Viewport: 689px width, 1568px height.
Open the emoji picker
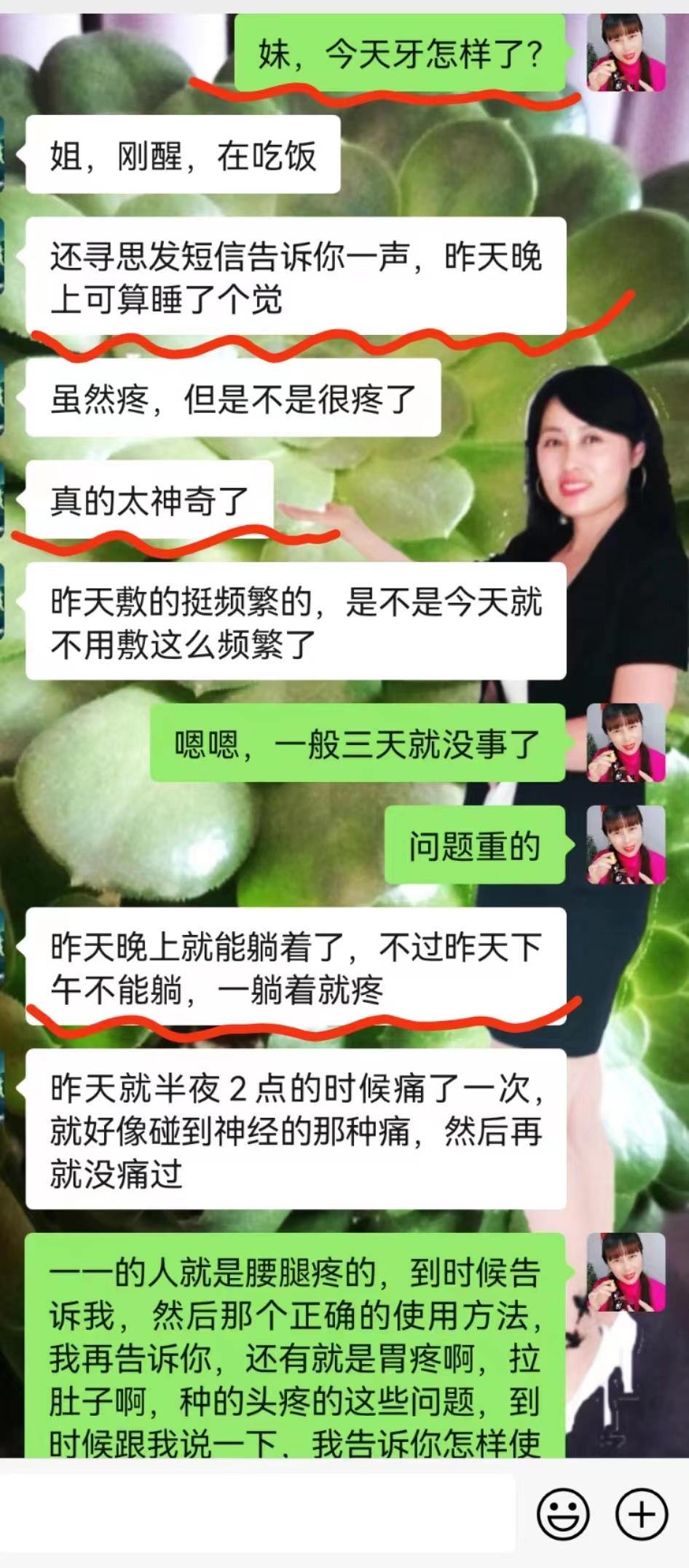[562, 1514]
